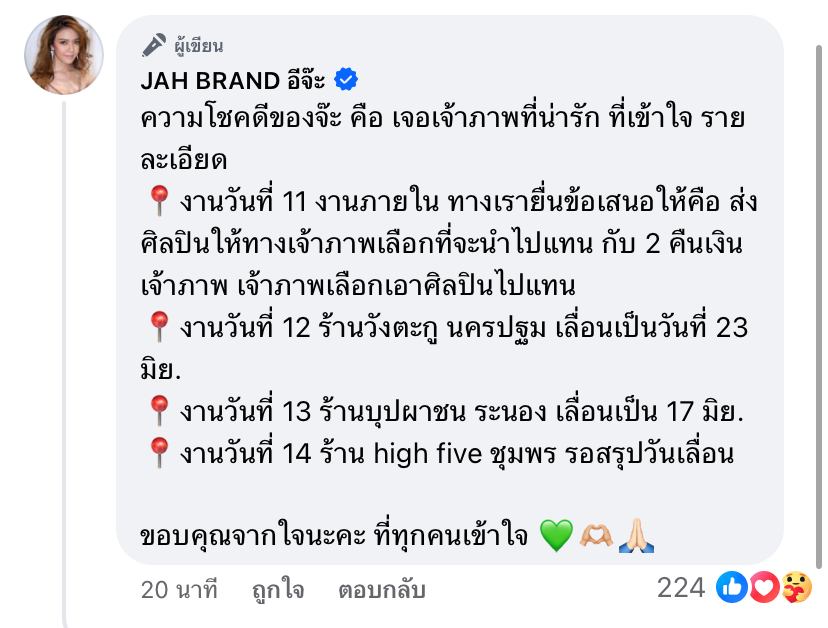
Task: Open the commenter's profile picture
Action: (64, 56)
